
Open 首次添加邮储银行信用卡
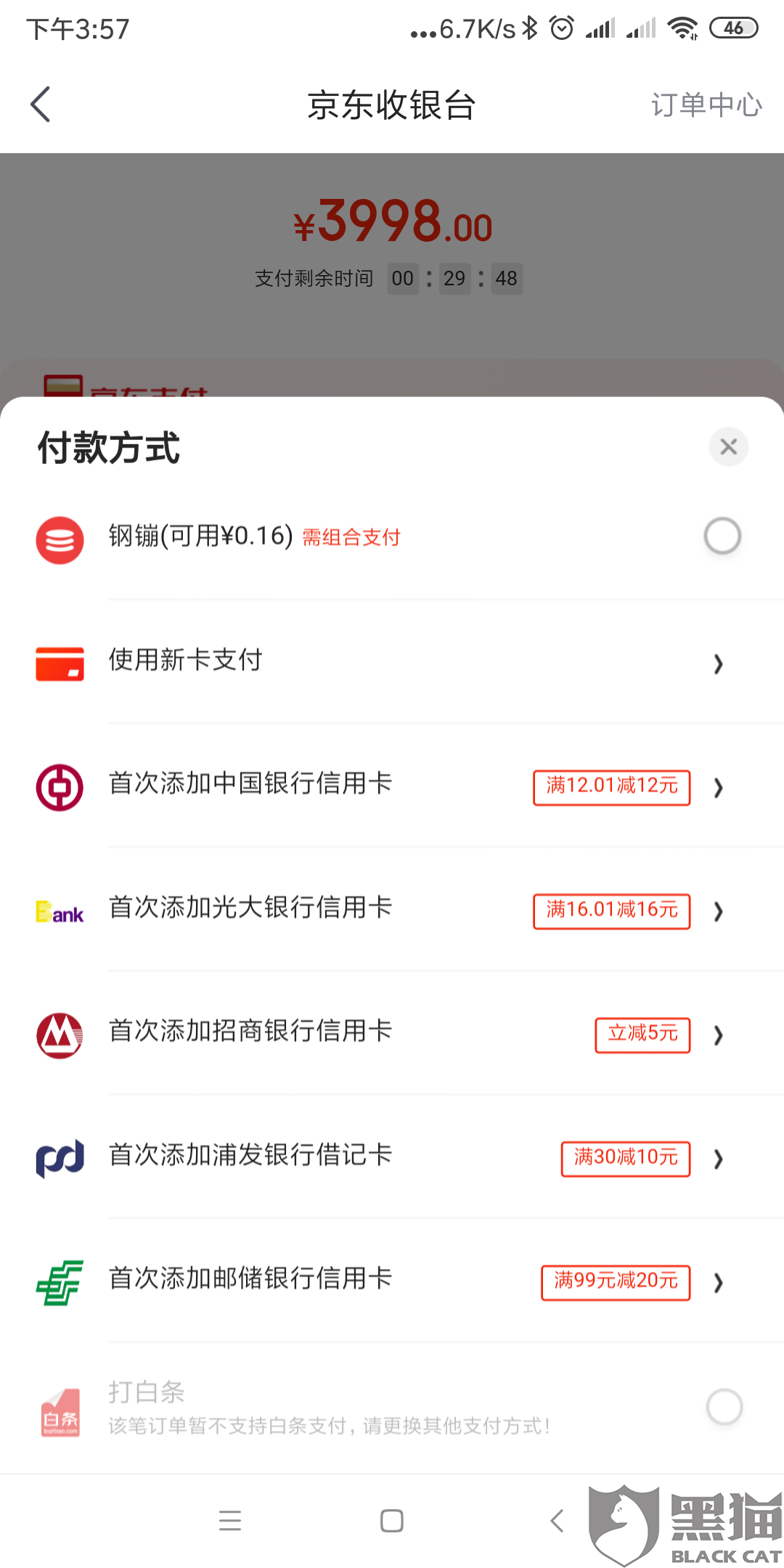pos(392,1281)
